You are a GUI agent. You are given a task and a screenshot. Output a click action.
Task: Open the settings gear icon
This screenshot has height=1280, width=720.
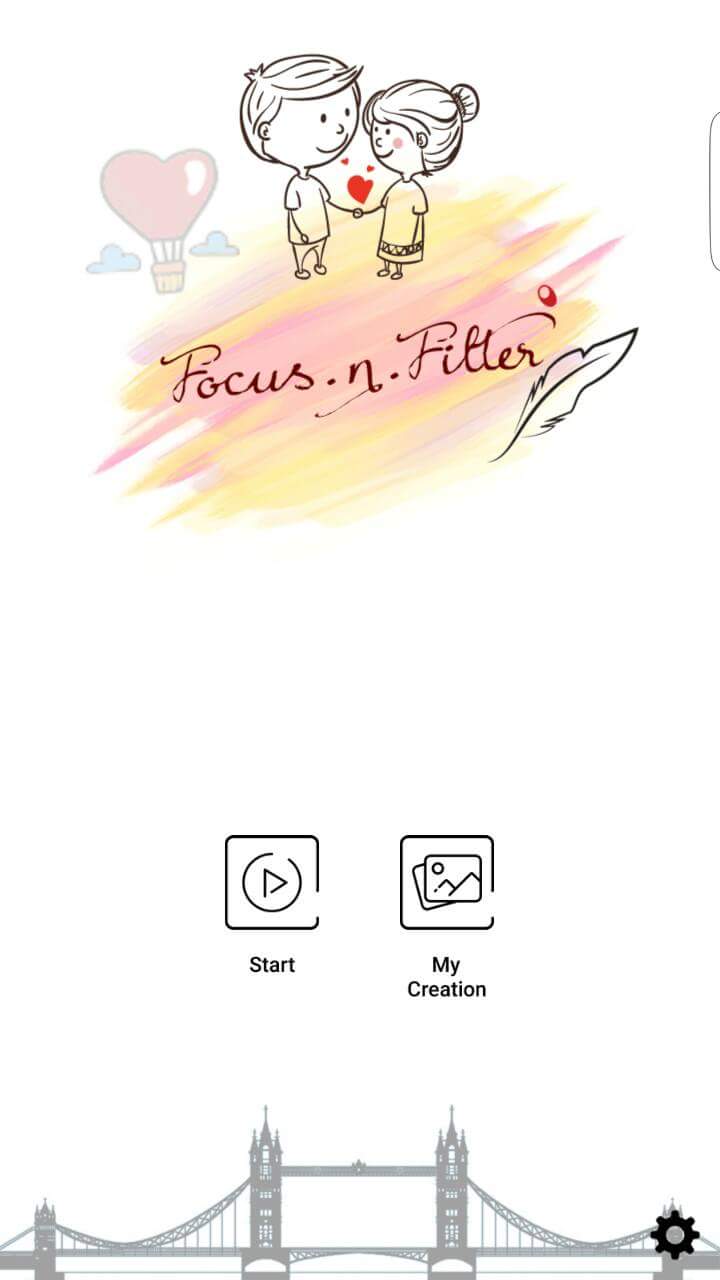[x=675, y=1235]
